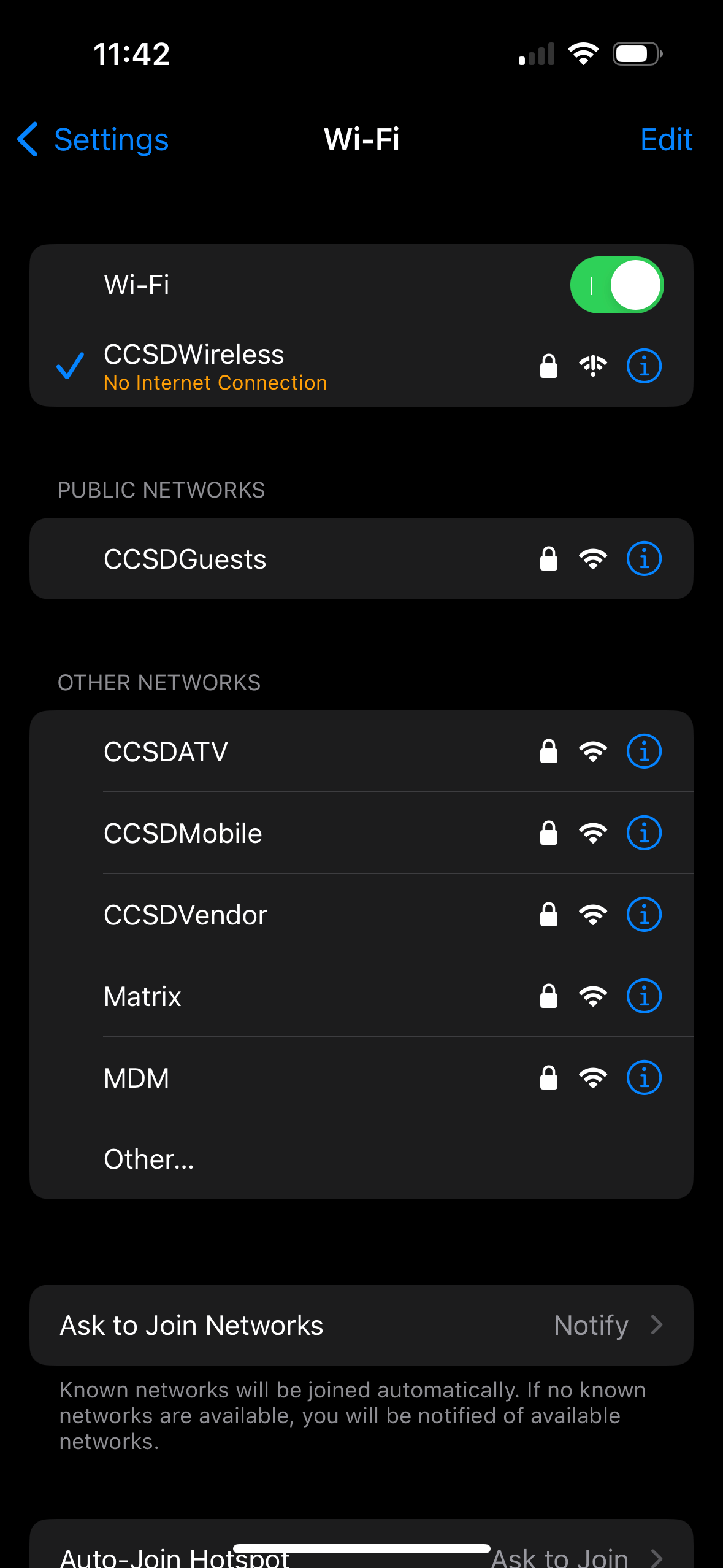Go back to the Settings menu
Screen dimensions: 723x1568
pos(91,140)
